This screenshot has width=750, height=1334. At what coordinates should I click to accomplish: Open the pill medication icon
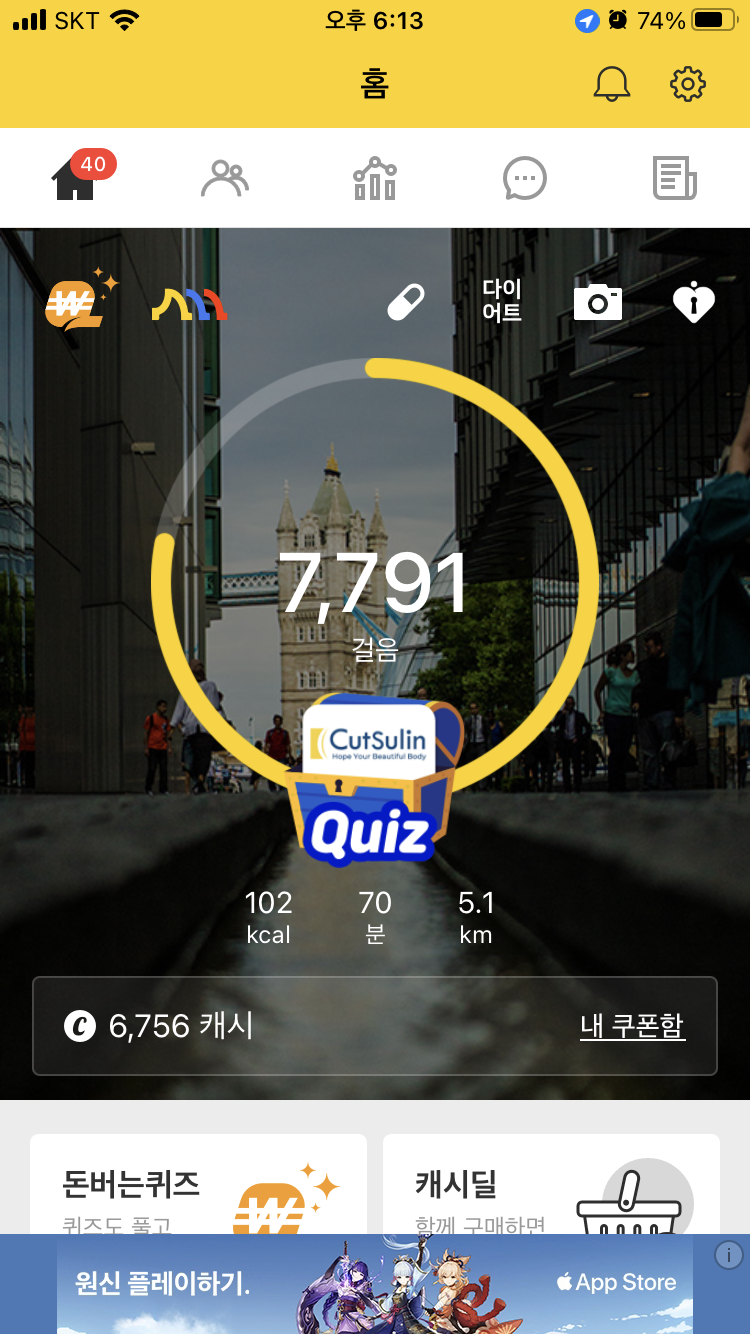405,302
